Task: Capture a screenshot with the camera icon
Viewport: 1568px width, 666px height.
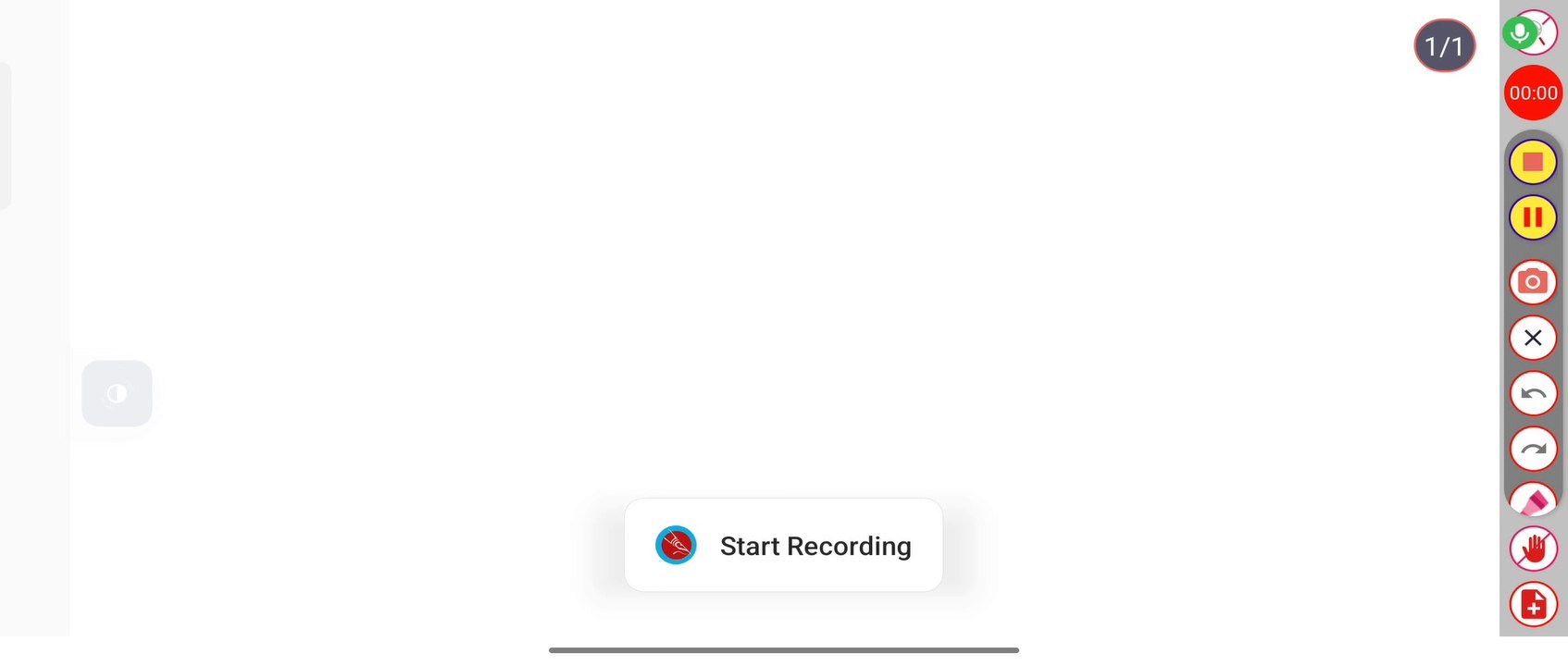Action: coord(1533,282)
